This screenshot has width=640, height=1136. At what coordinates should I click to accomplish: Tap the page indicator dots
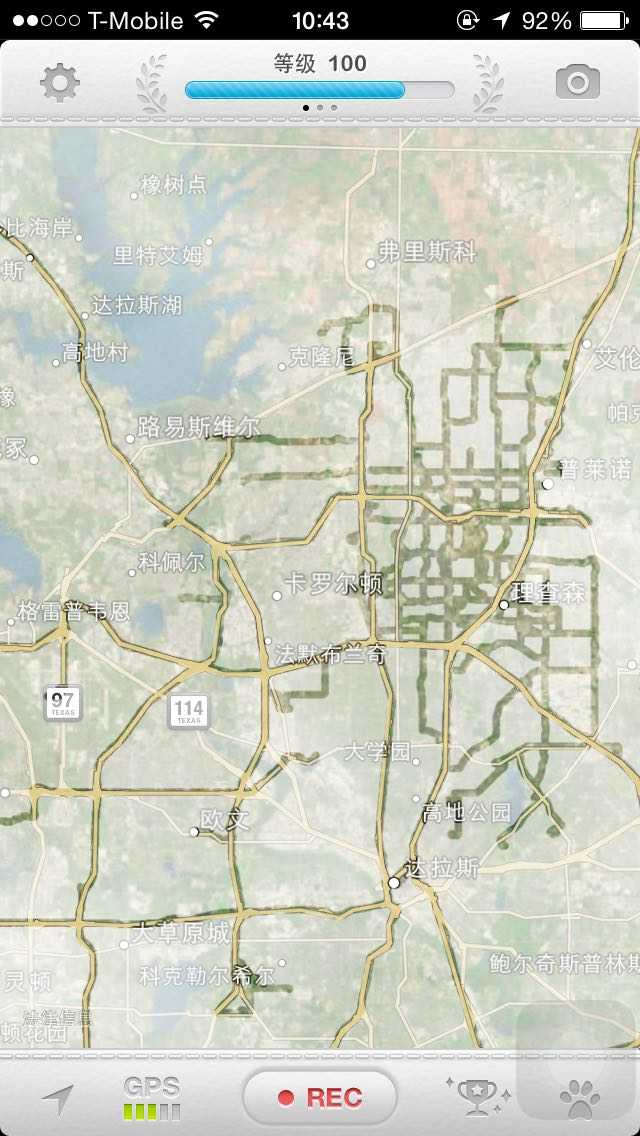pos(320,107)
